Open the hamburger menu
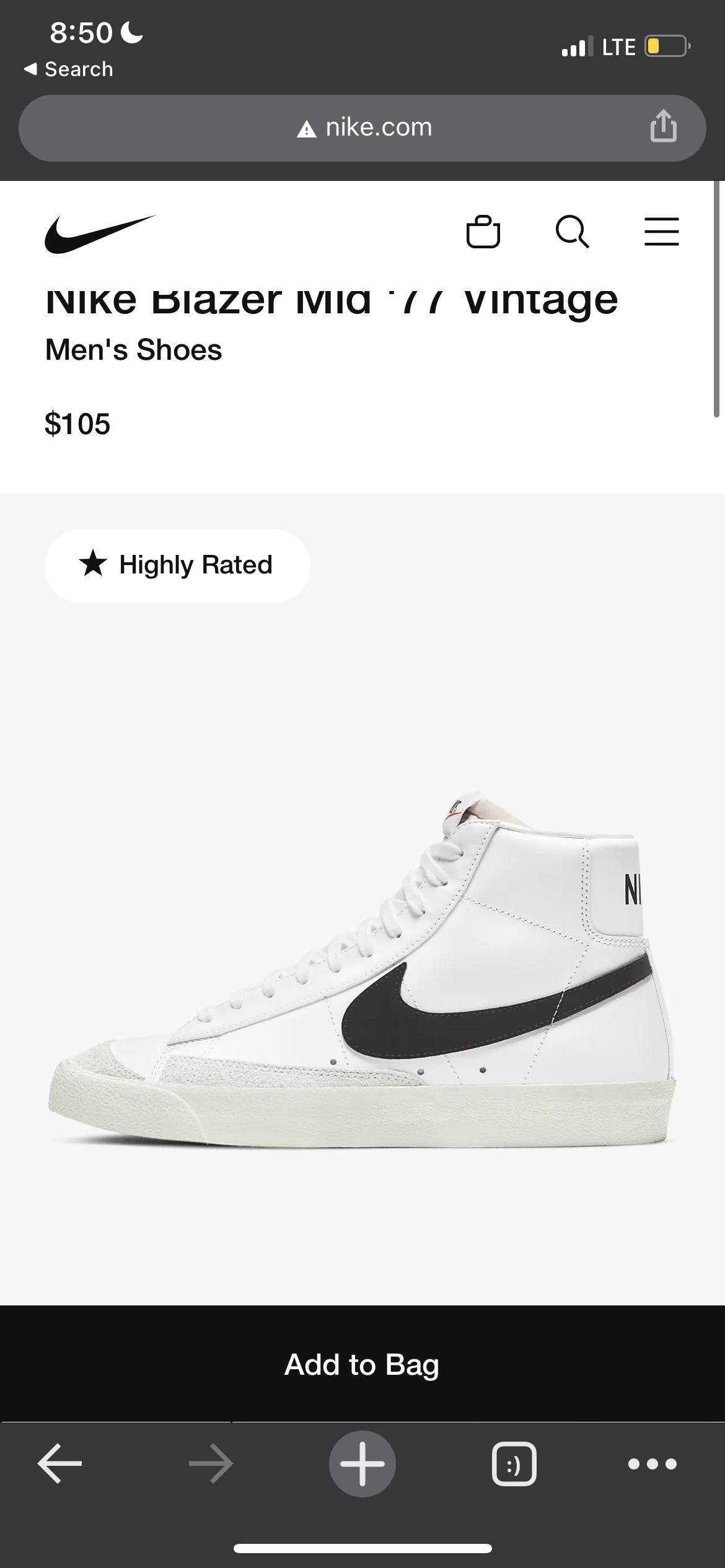 tap(661, 232)
